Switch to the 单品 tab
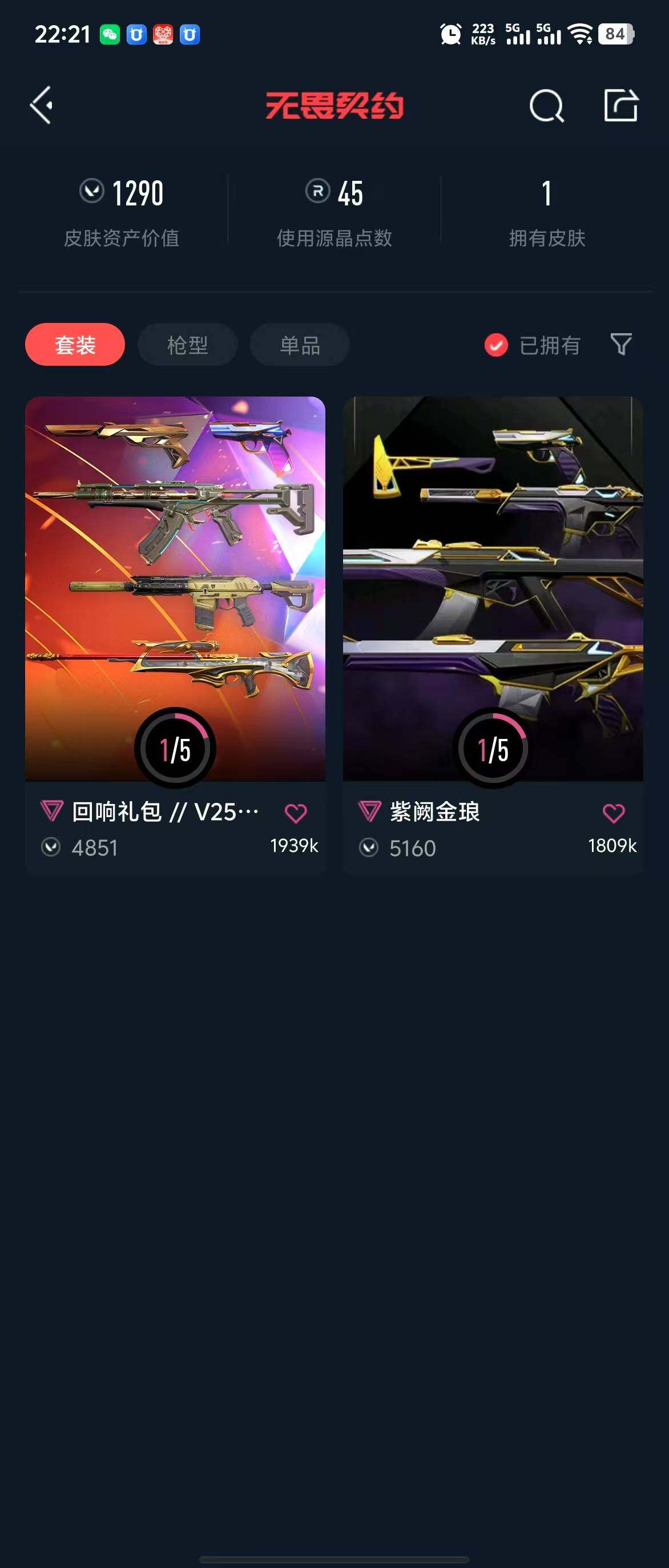Image resolution: width=669 pixels, height=1568 pixels. click(x=300, y=345)
